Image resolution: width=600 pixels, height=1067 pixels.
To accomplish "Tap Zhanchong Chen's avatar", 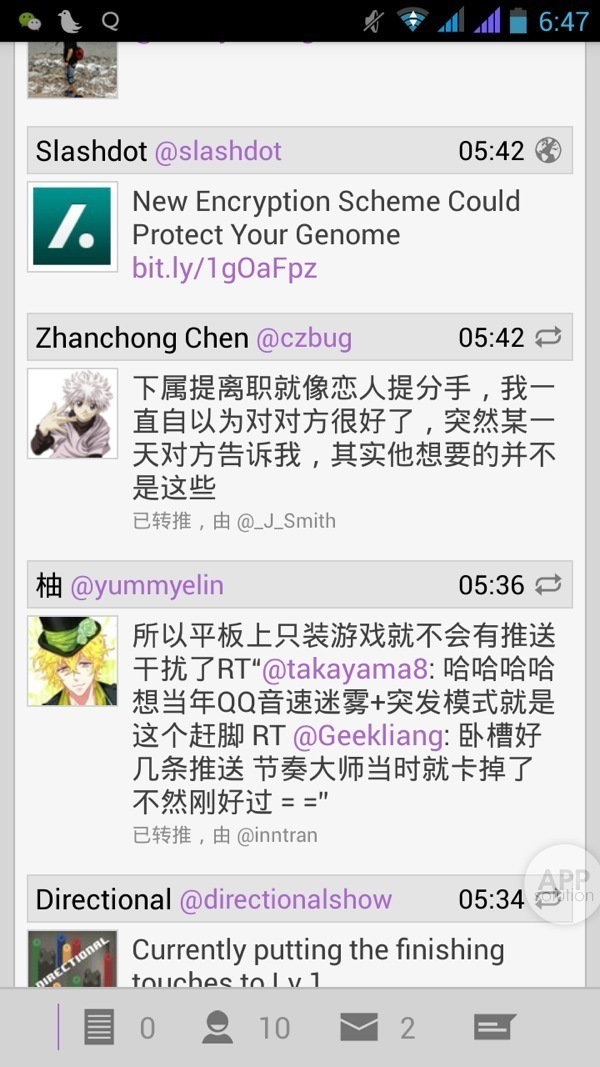I will [x=72, y=413].
